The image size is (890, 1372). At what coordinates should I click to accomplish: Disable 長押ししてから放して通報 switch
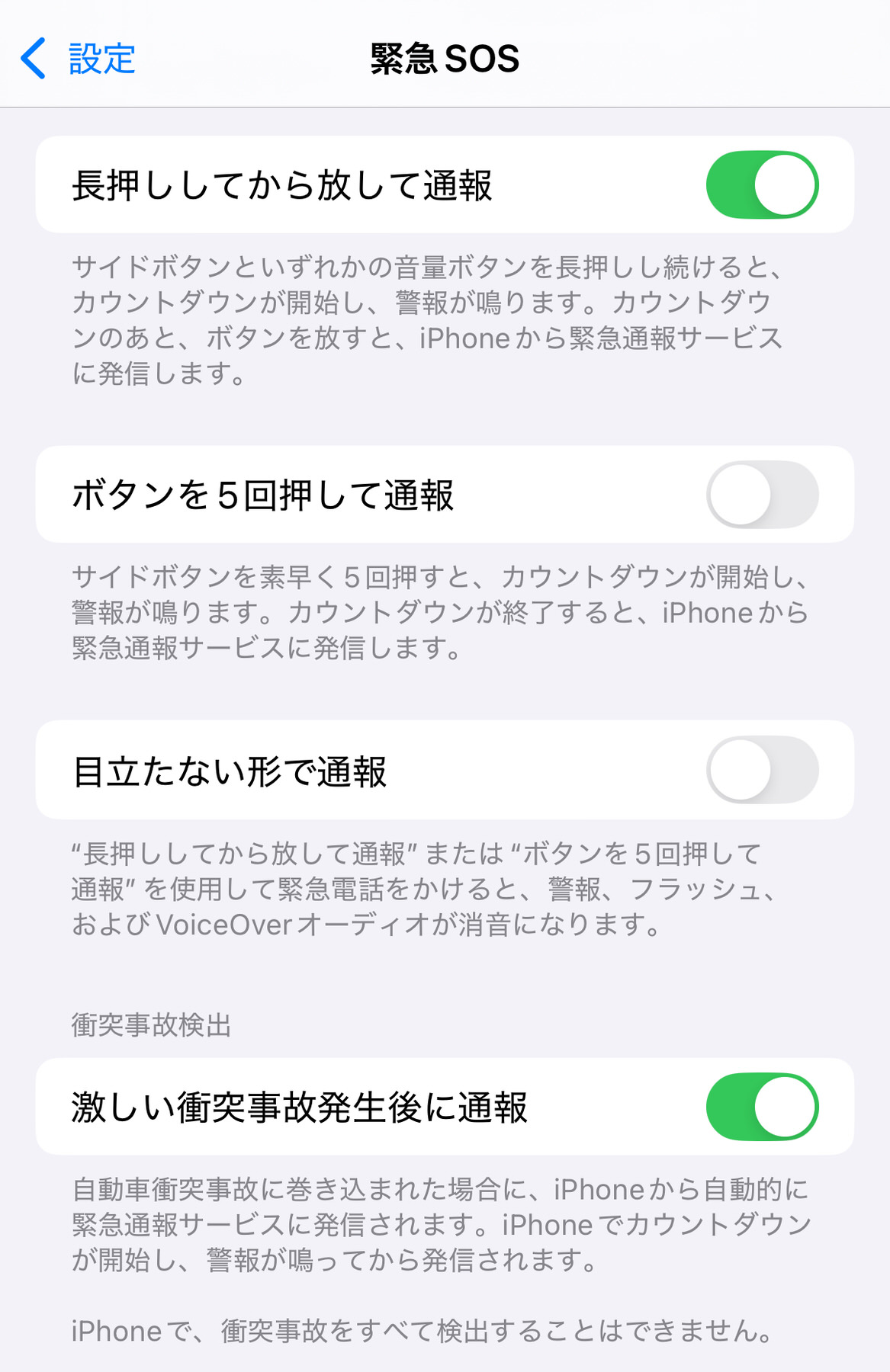(761, 185)
